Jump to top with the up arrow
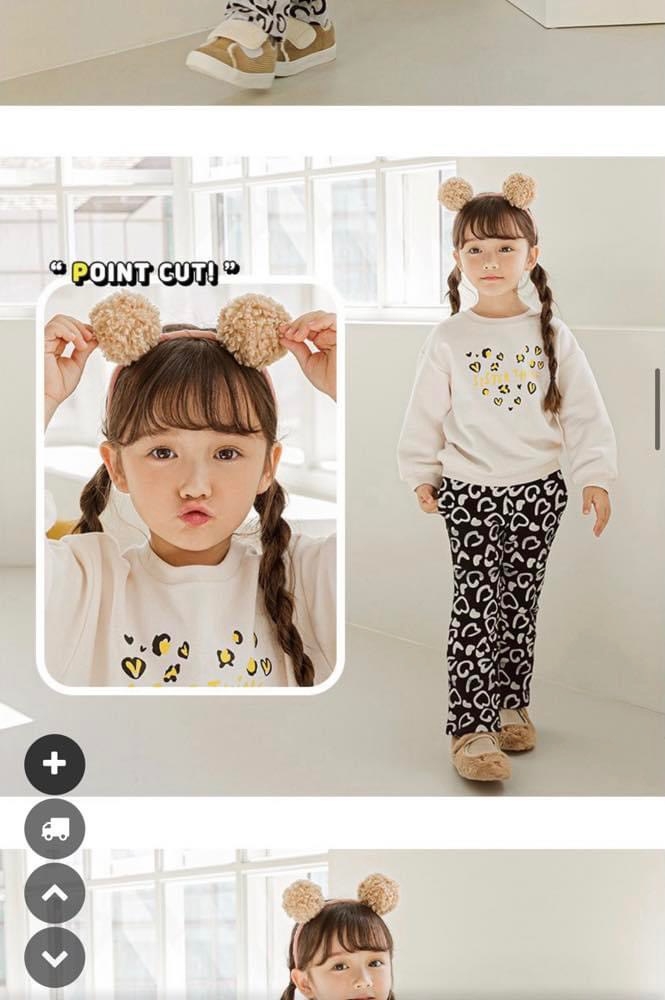The height and width of the screenshot is (1000, 665). pos(54,893)
